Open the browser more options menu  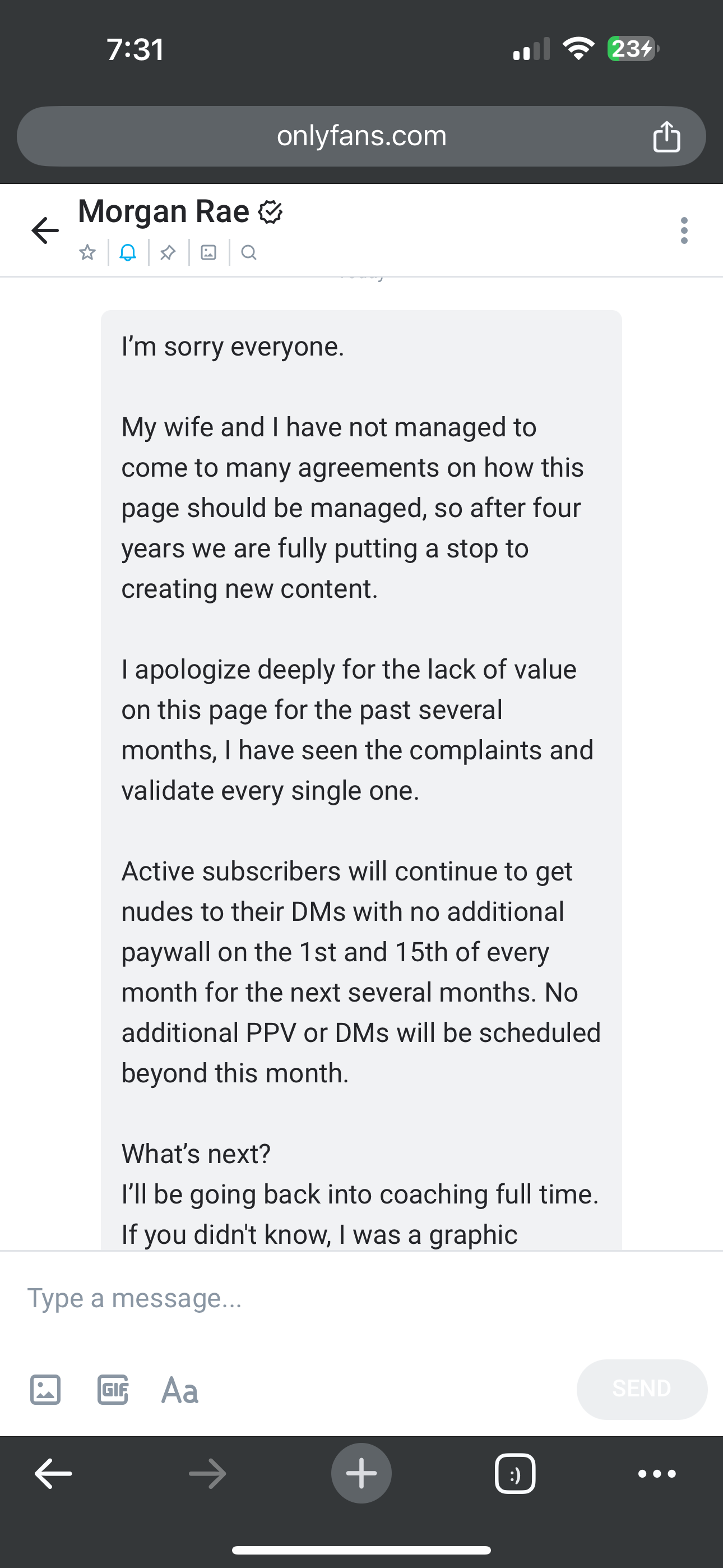657,1474
